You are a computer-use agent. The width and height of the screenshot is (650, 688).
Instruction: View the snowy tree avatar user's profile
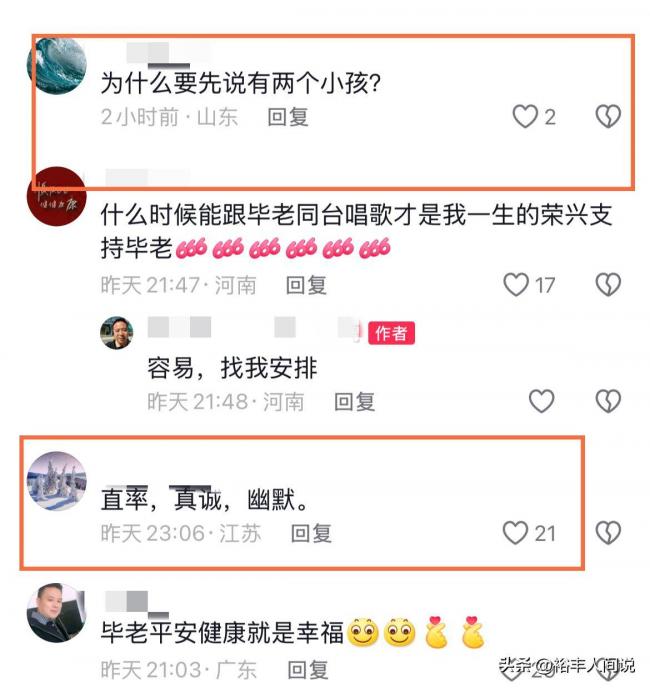coord(56,481)
